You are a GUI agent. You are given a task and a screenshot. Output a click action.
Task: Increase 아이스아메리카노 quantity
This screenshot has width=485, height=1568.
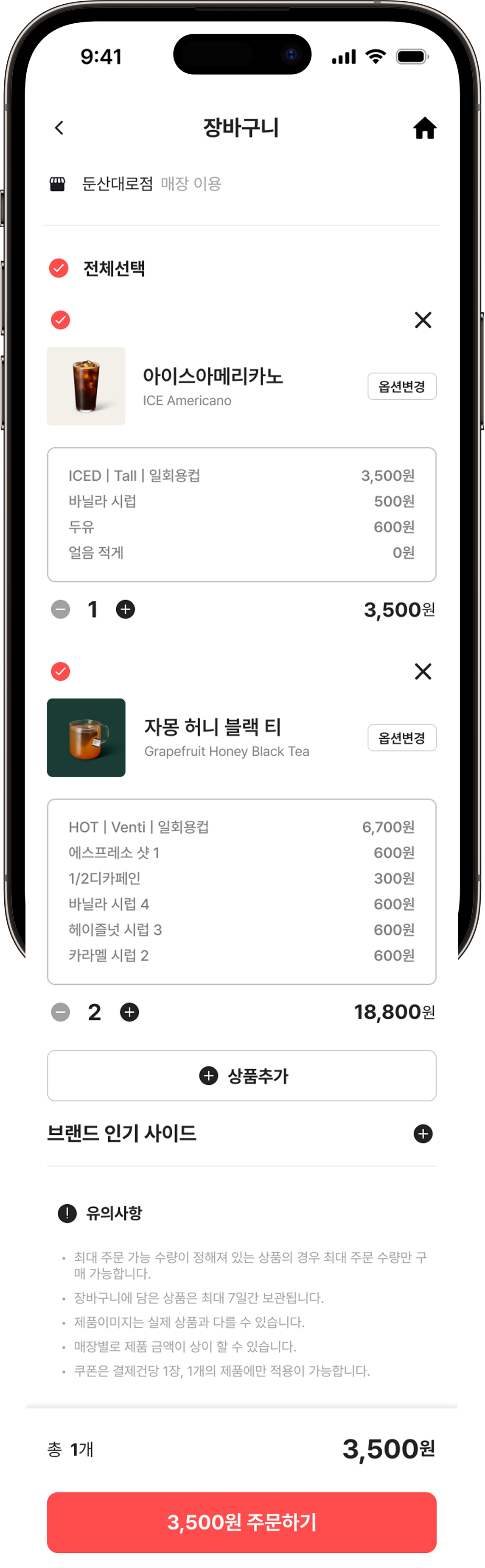pyautogui.click(x=126, y=609)
